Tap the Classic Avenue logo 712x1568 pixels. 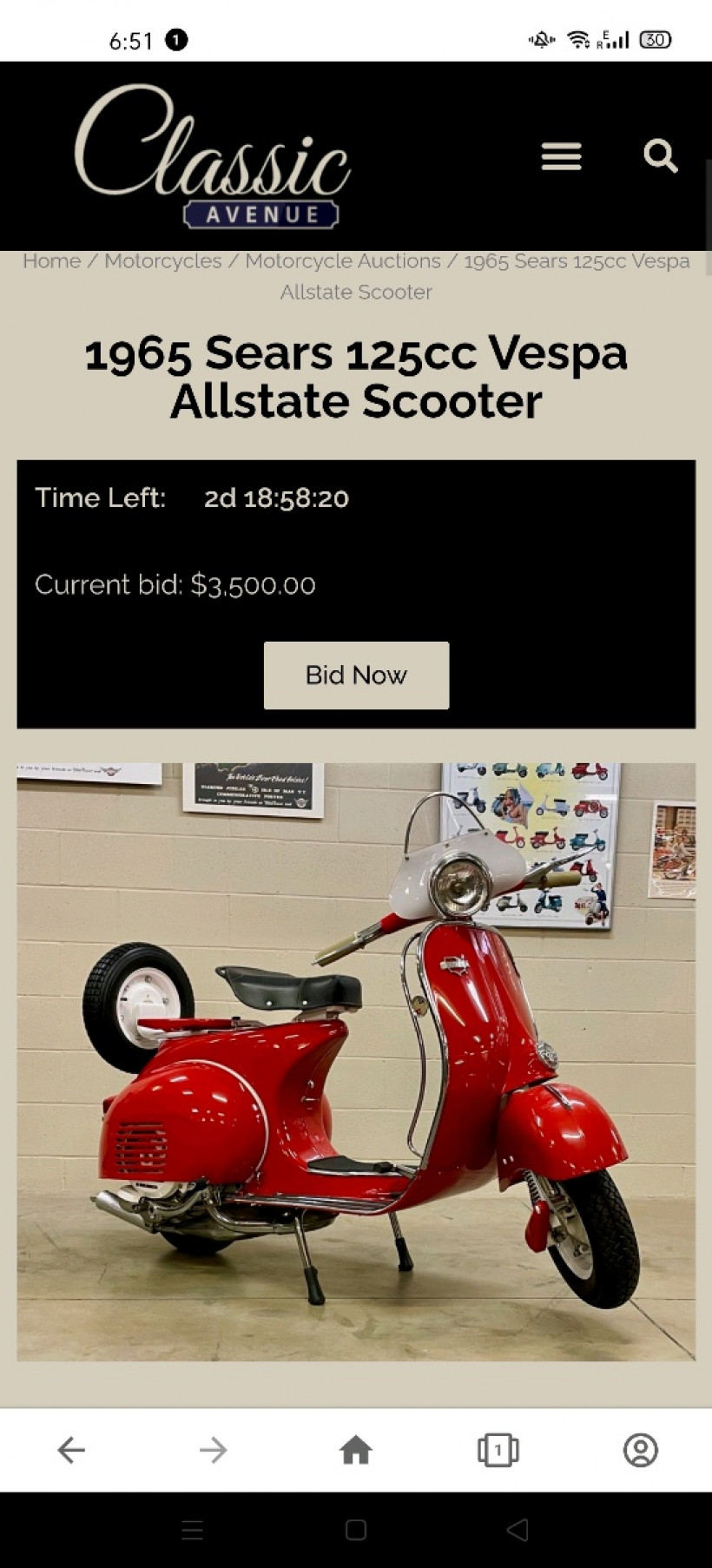(213, 156)
